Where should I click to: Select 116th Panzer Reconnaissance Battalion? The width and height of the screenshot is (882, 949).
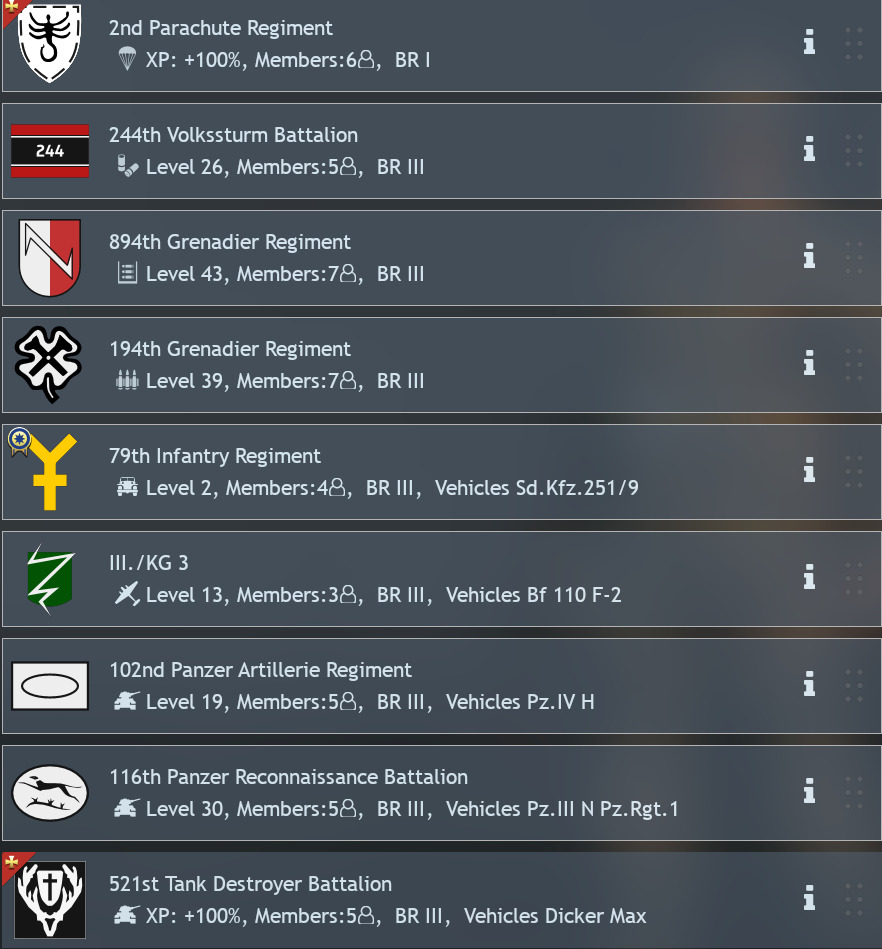click(x=400, y=793)
